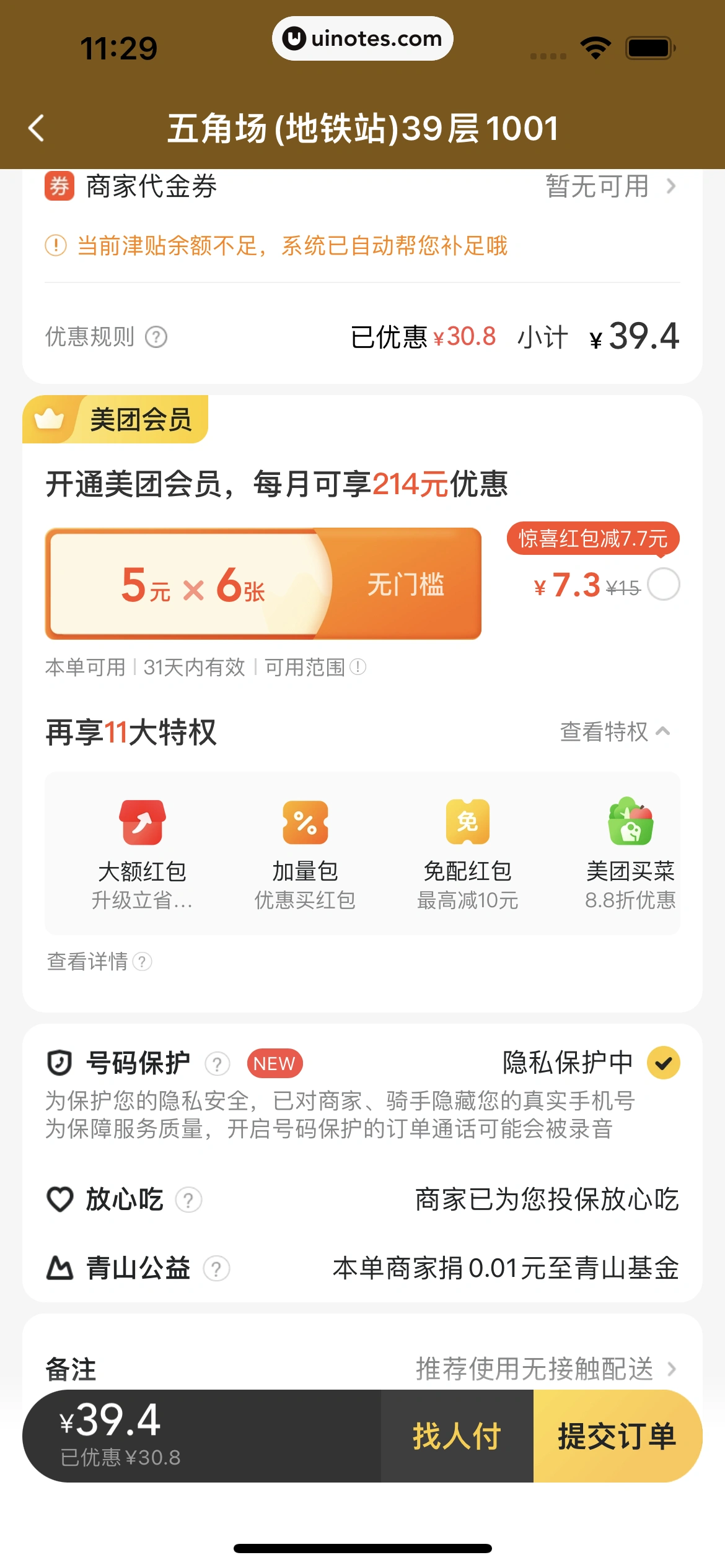The image size is (725, 1568).
Task: Open the 美团买菜 privilege item
Action: [x=630, y=853]
